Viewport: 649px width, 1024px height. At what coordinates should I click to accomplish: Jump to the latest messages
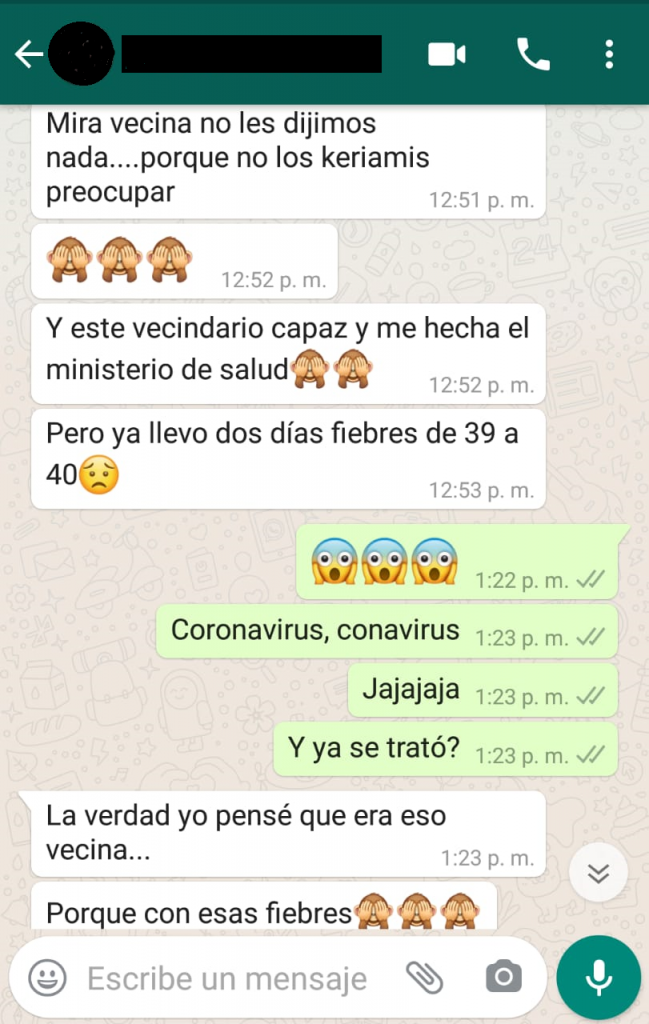[598, 873]
